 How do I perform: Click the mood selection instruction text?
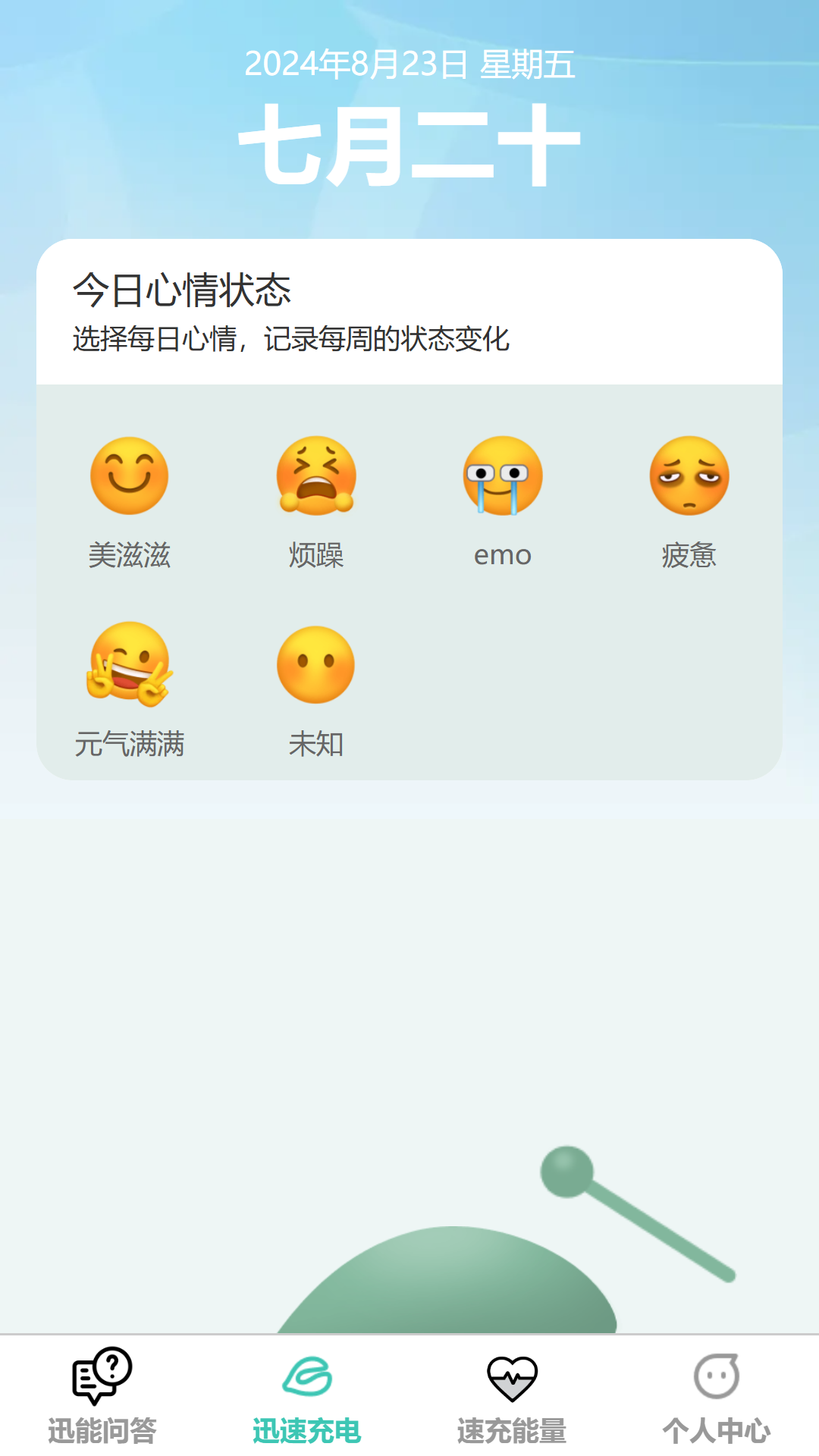click(x=291, y=340)
